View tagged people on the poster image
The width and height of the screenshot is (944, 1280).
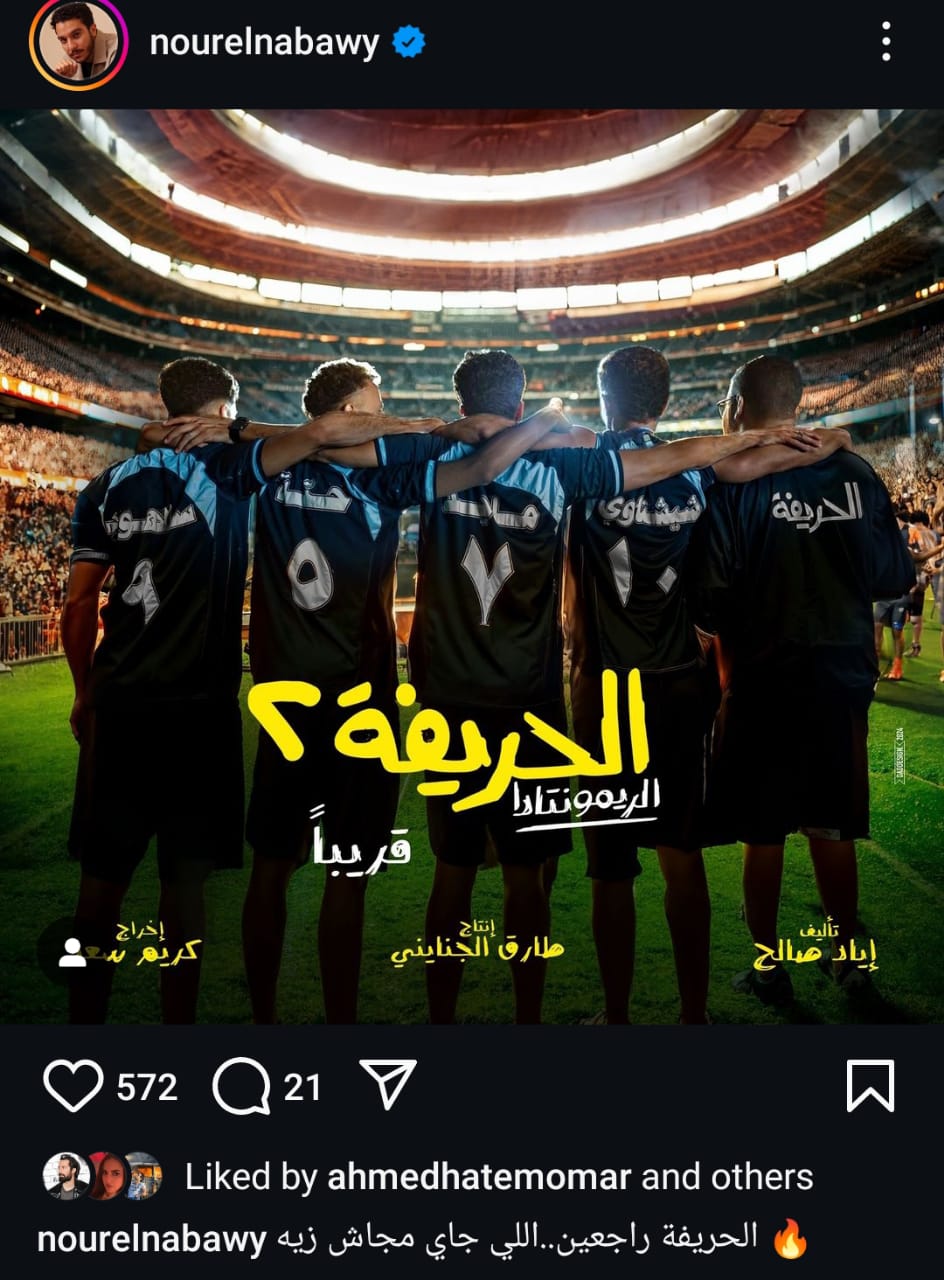[72, 953]
